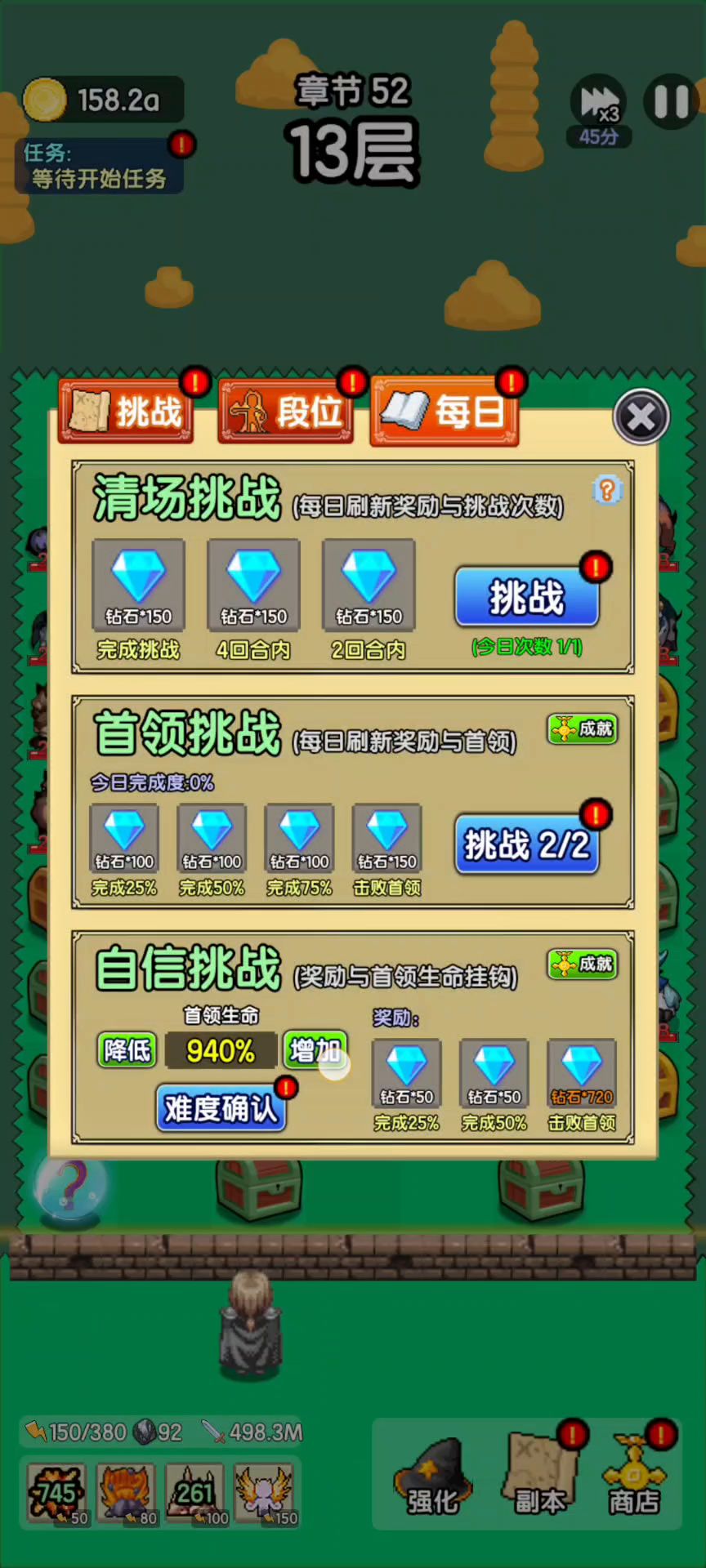Close the daily challenge popup

(x=641, y=417)
